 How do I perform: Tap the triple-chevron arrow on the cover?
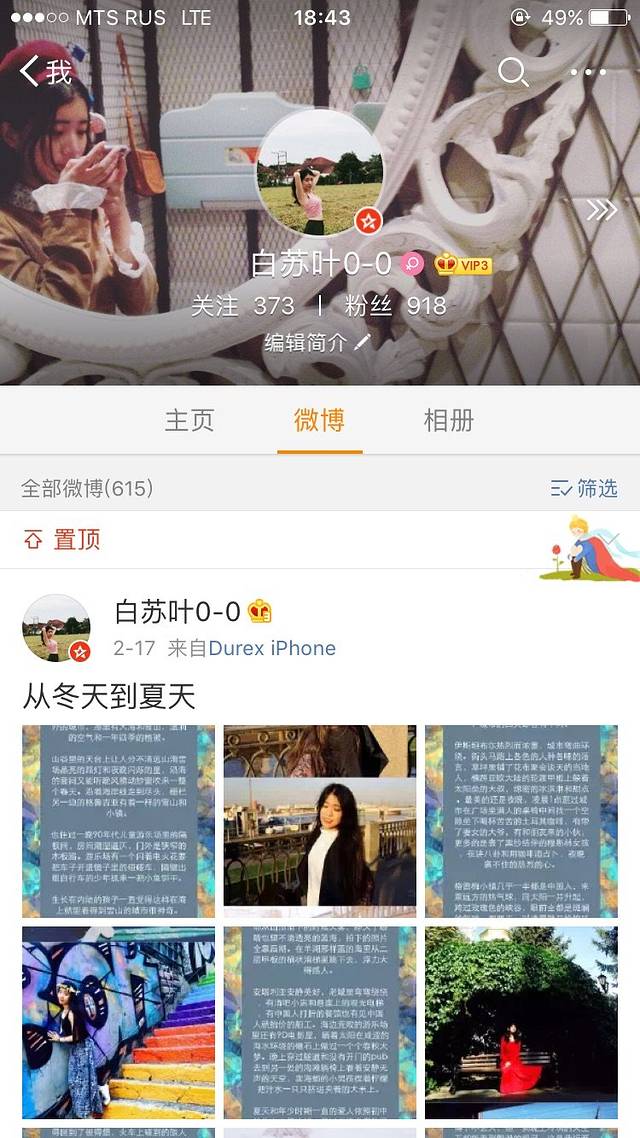pos(601,210)
